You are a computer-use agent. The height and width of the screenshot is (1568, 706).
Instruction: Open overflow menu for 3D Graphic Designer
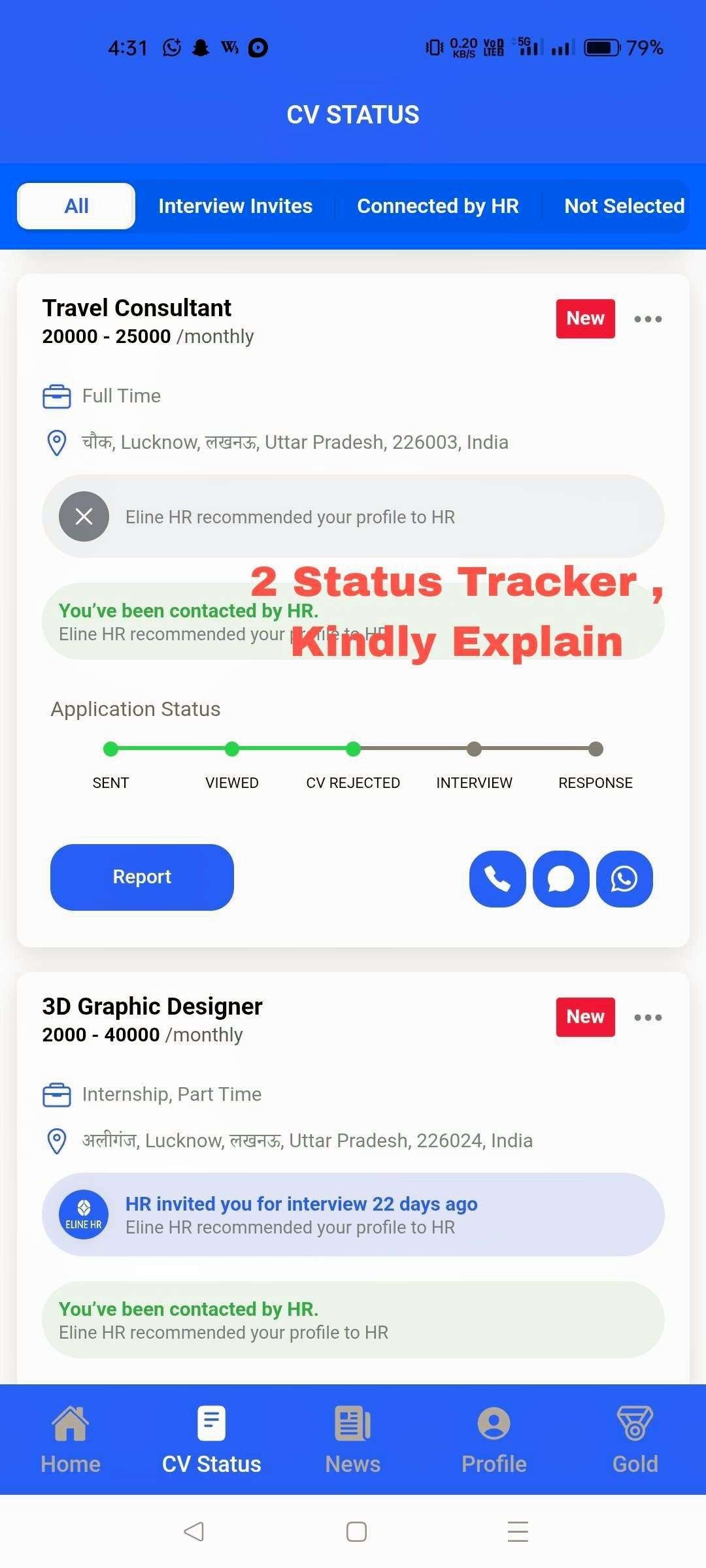click(648, 1017)
